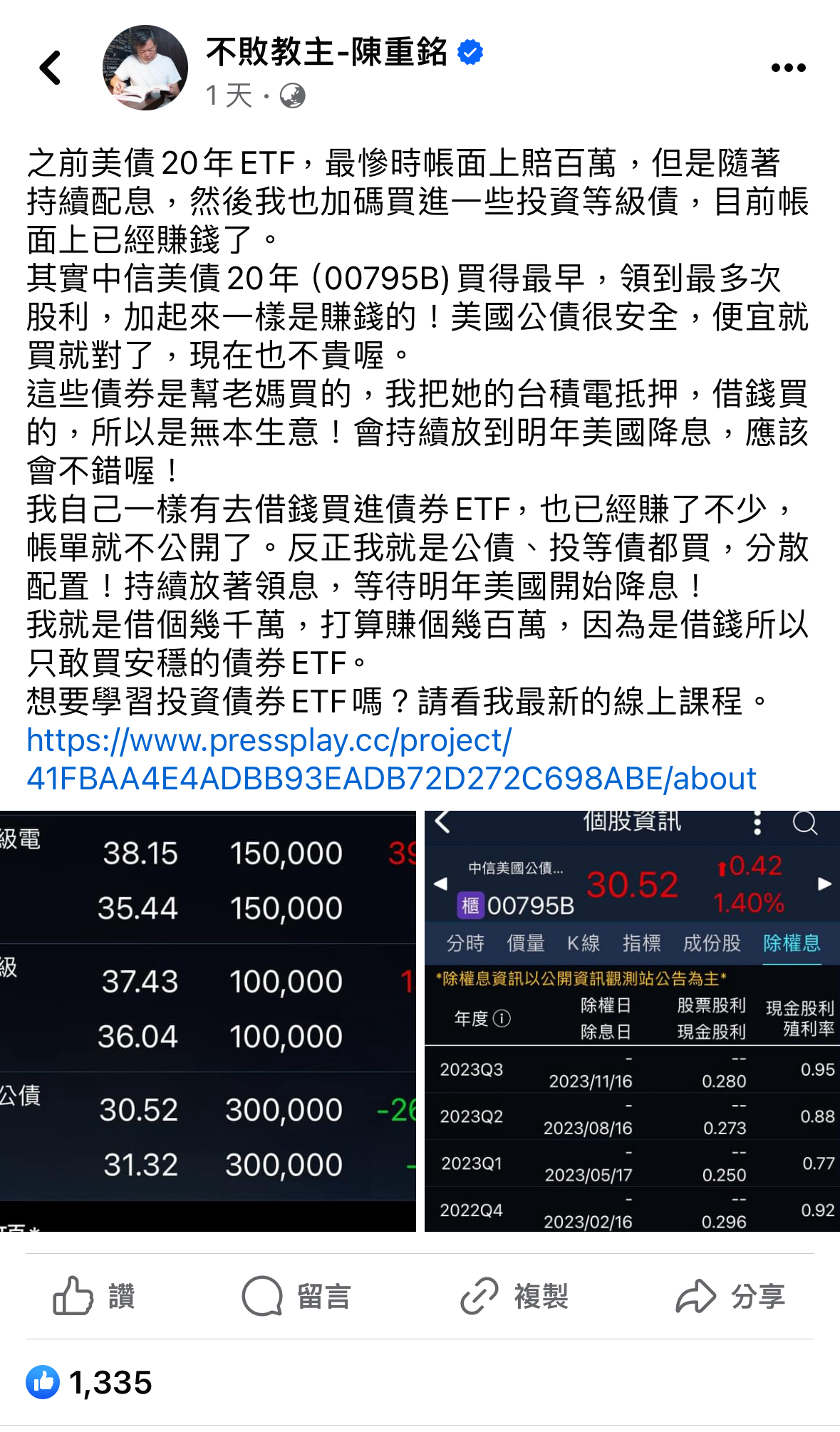Viewport: 840px width, 1432px height.
Task: Share the post via 分享
Action: pyautogui.click(x=730, y=1296)
